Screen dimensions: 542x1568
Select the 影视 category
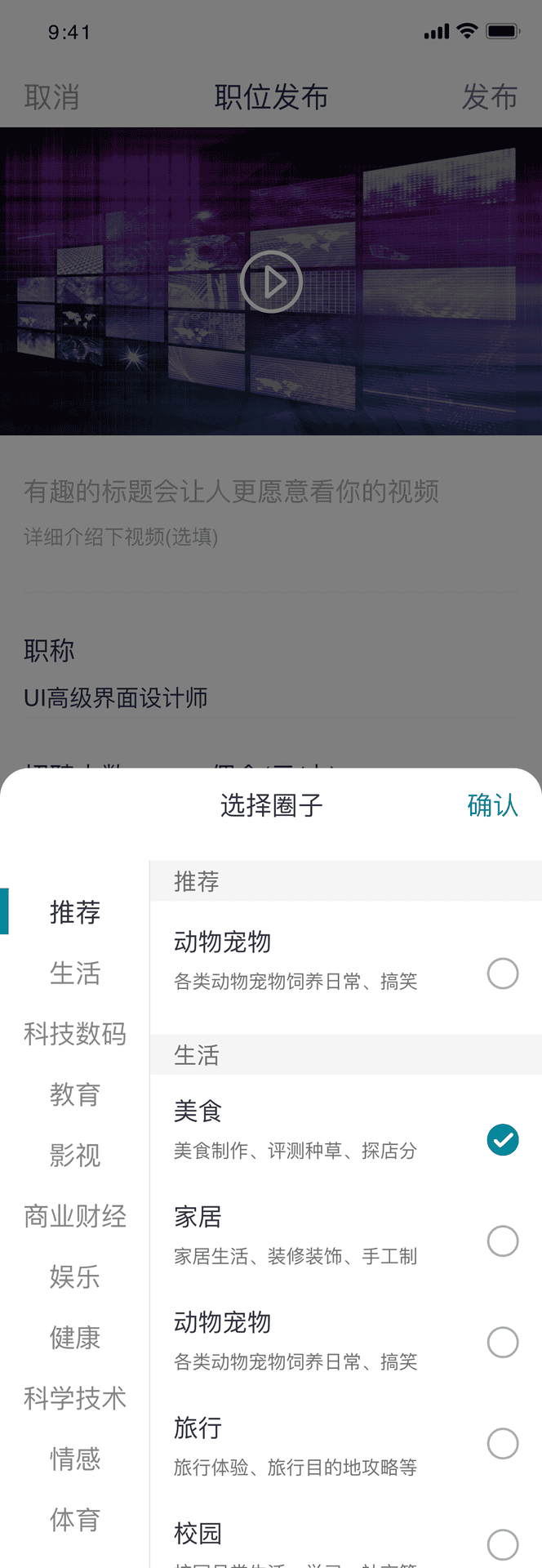click(x=75, y=1155)
